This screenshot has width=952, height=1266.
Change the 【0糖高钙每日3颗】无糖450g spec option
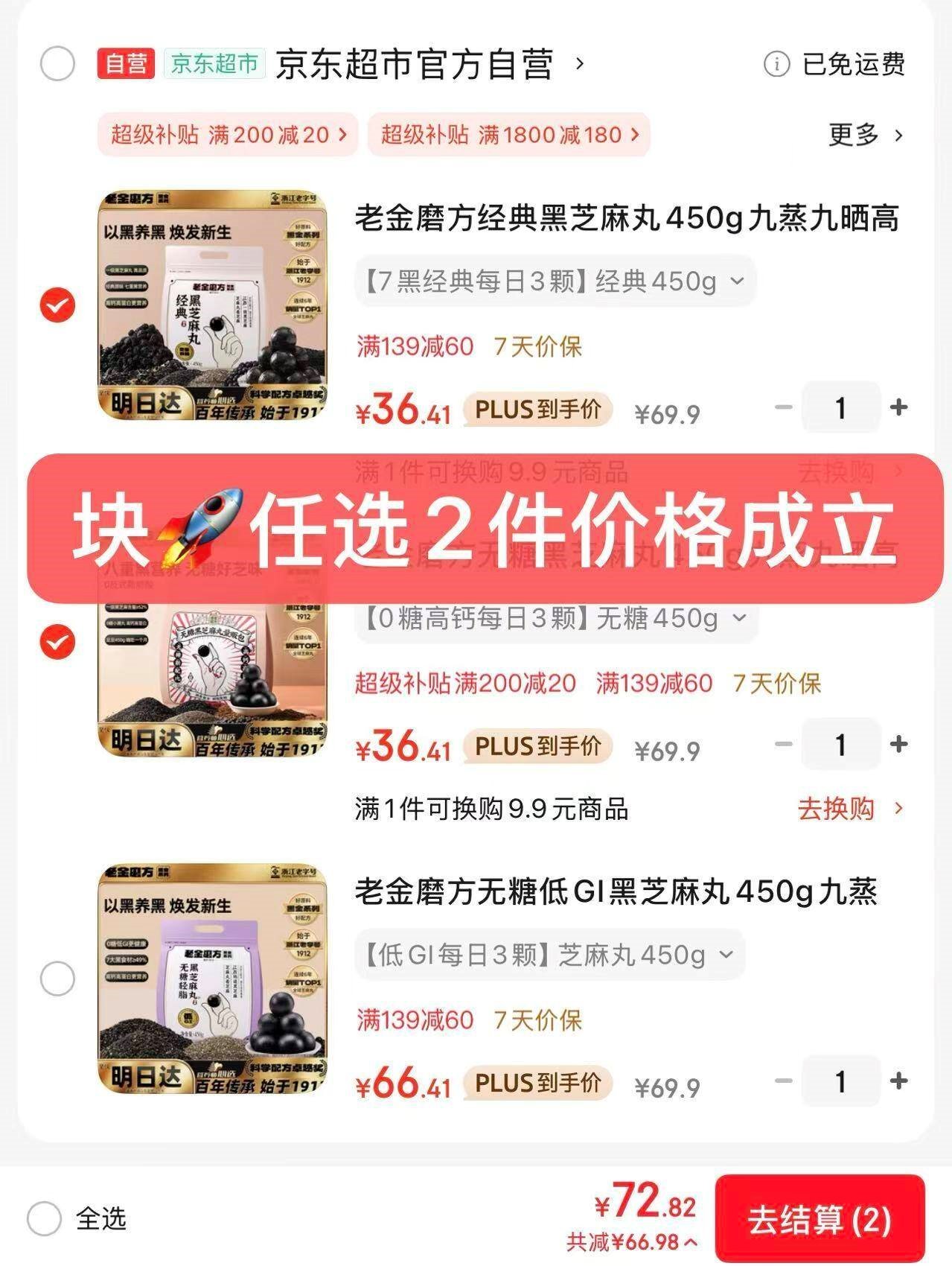(555, 618)
